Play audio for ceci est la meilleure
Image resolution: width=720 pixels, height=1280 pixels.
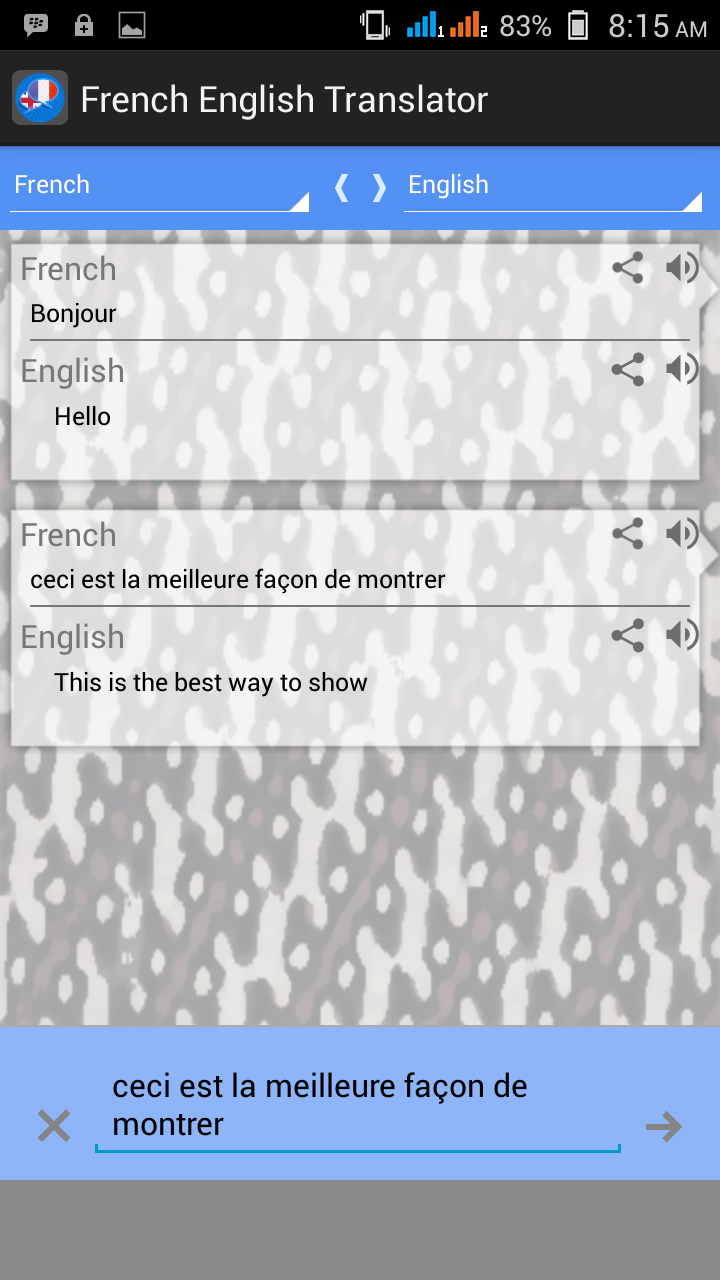click(682, 534)
